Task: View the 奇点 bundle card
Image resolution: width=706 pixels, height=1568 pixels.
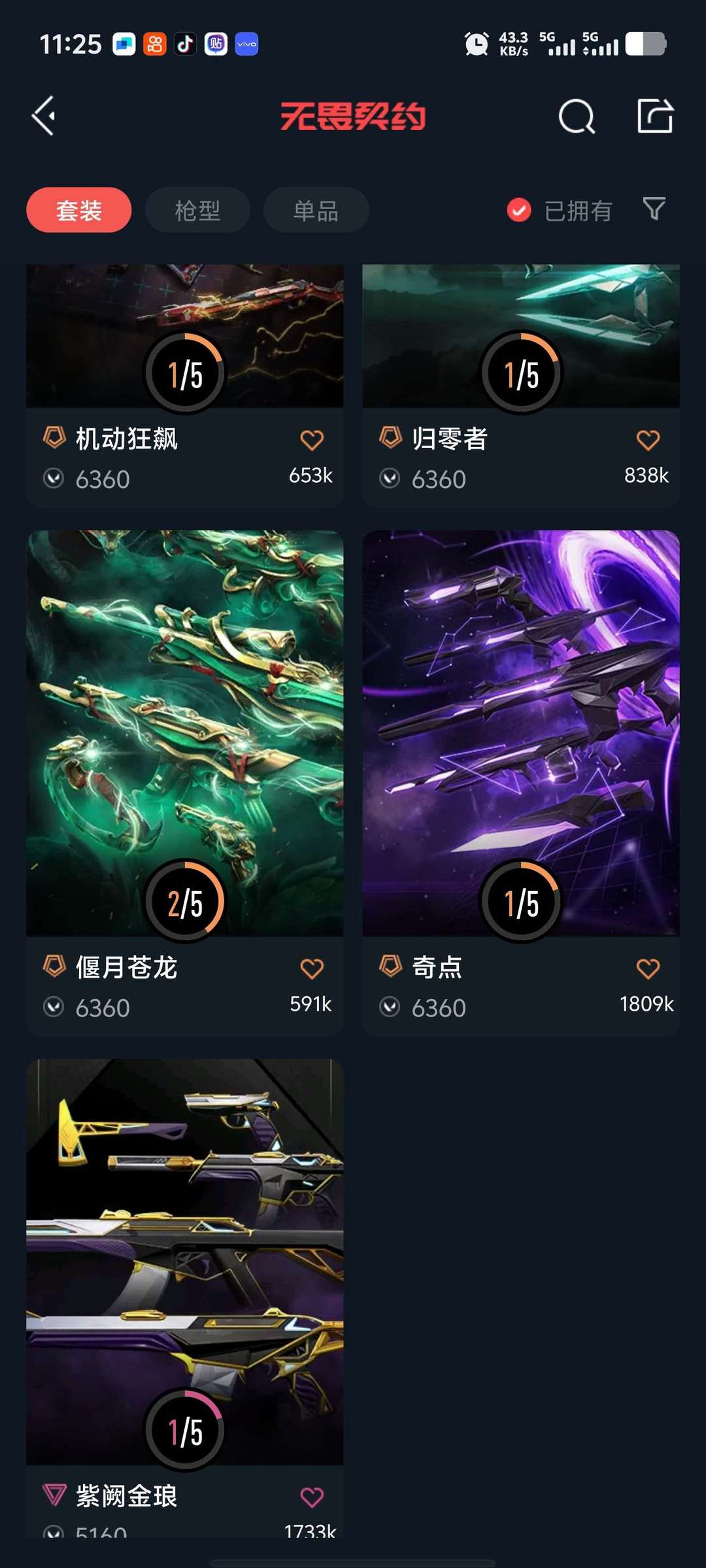Action: click(521, 783)
